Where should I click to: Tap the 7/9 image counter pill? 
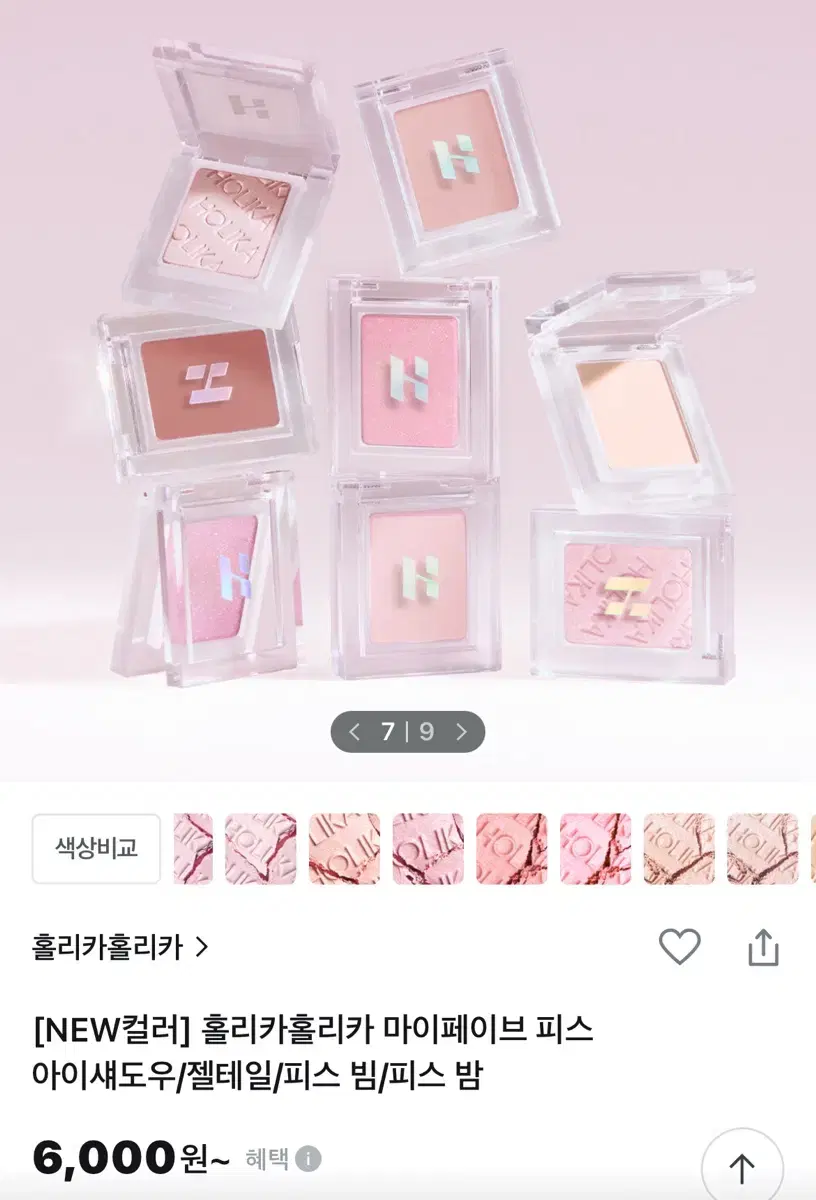click(x=408, y=733)
